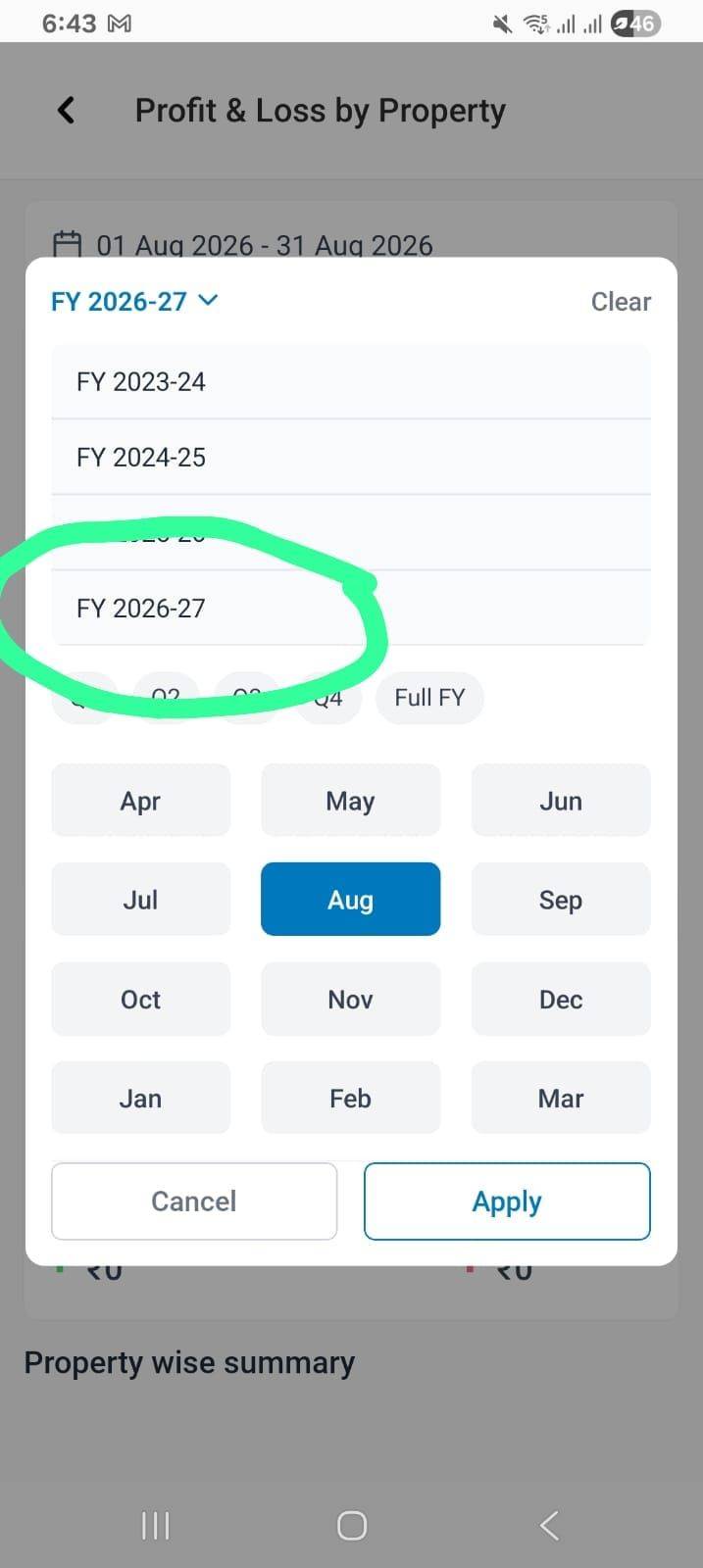Choose Jun from the month grid
Image resolution: width=703 pixels, height=1568 pixels.
[561, 801]
